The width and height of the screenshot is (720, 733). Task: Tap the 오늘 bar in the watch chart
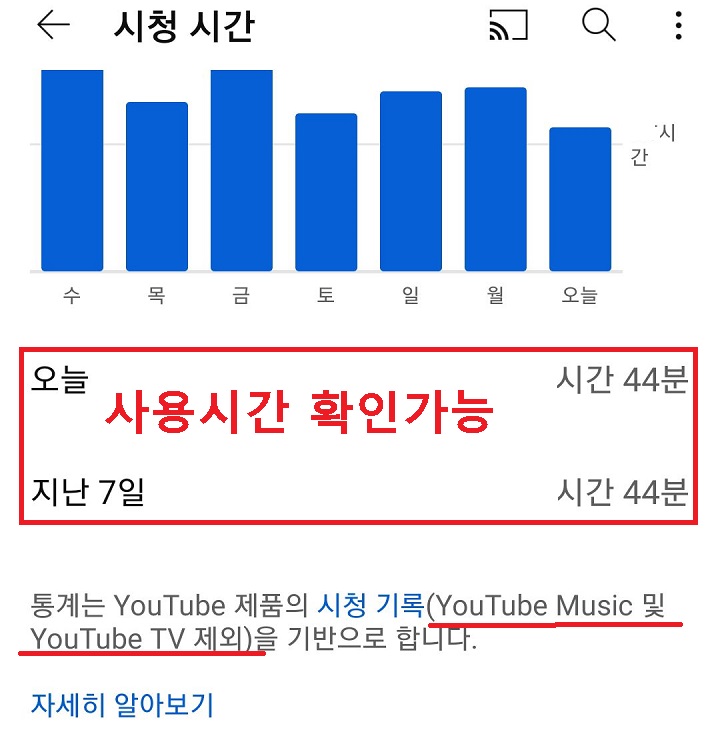(x=581, y=200)
